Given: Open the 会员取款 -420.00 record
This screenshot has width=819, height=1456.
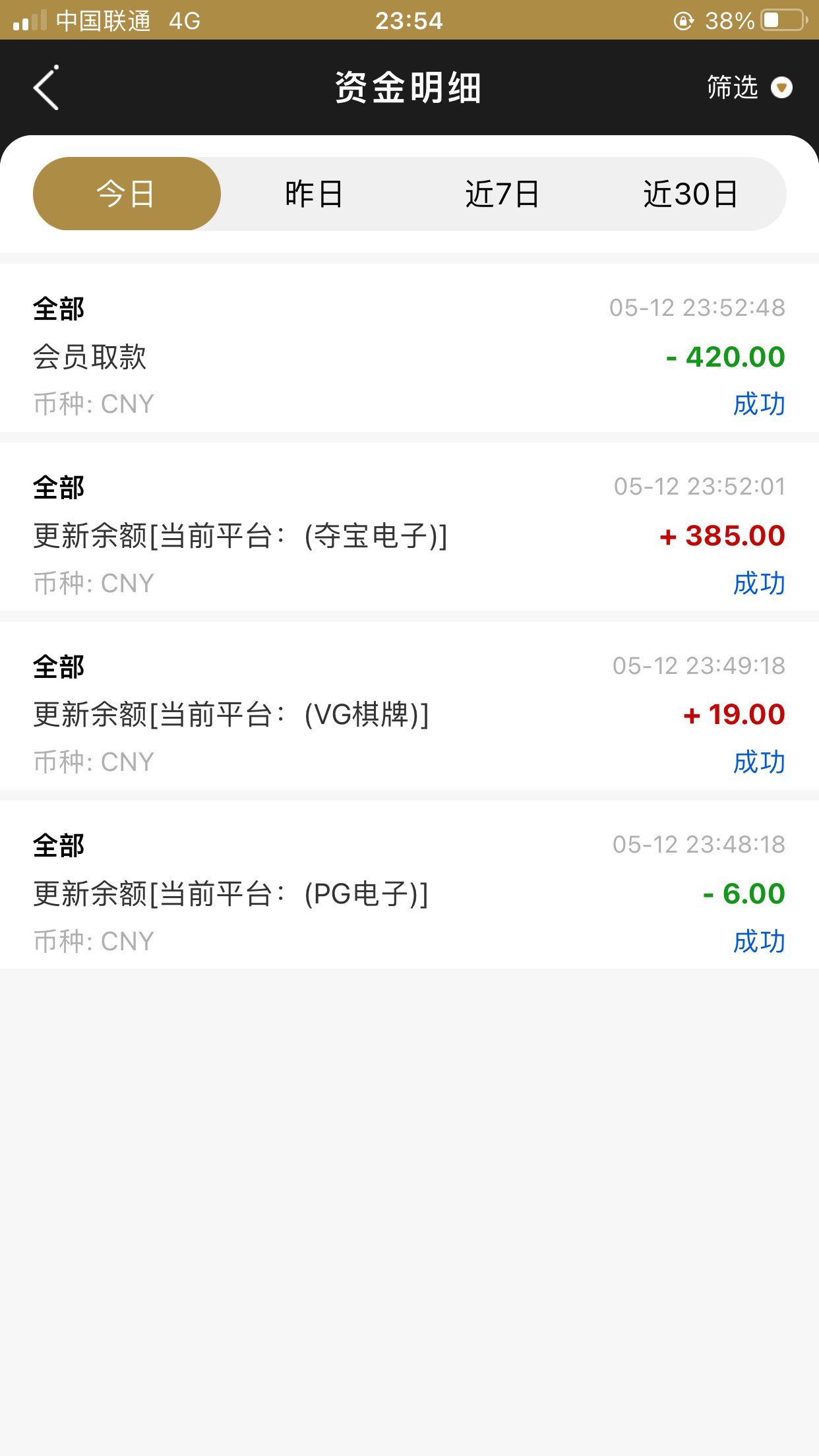Looking at the screenshot, I should [409, 356].
